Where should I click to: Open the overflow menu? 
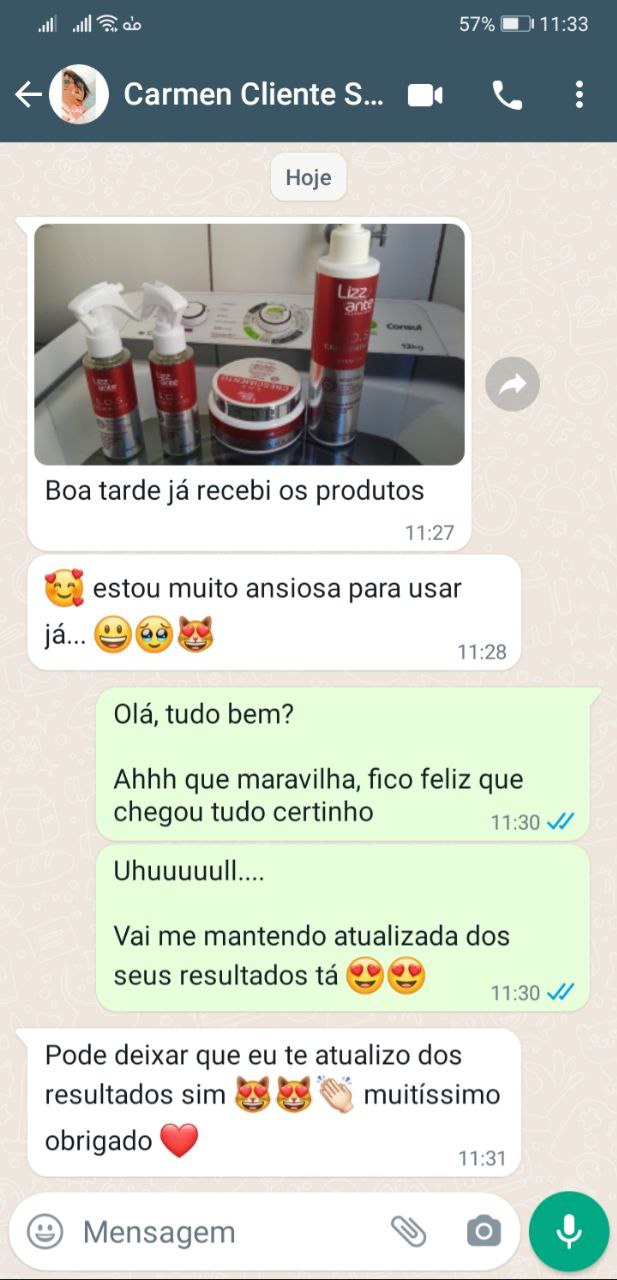579,95
